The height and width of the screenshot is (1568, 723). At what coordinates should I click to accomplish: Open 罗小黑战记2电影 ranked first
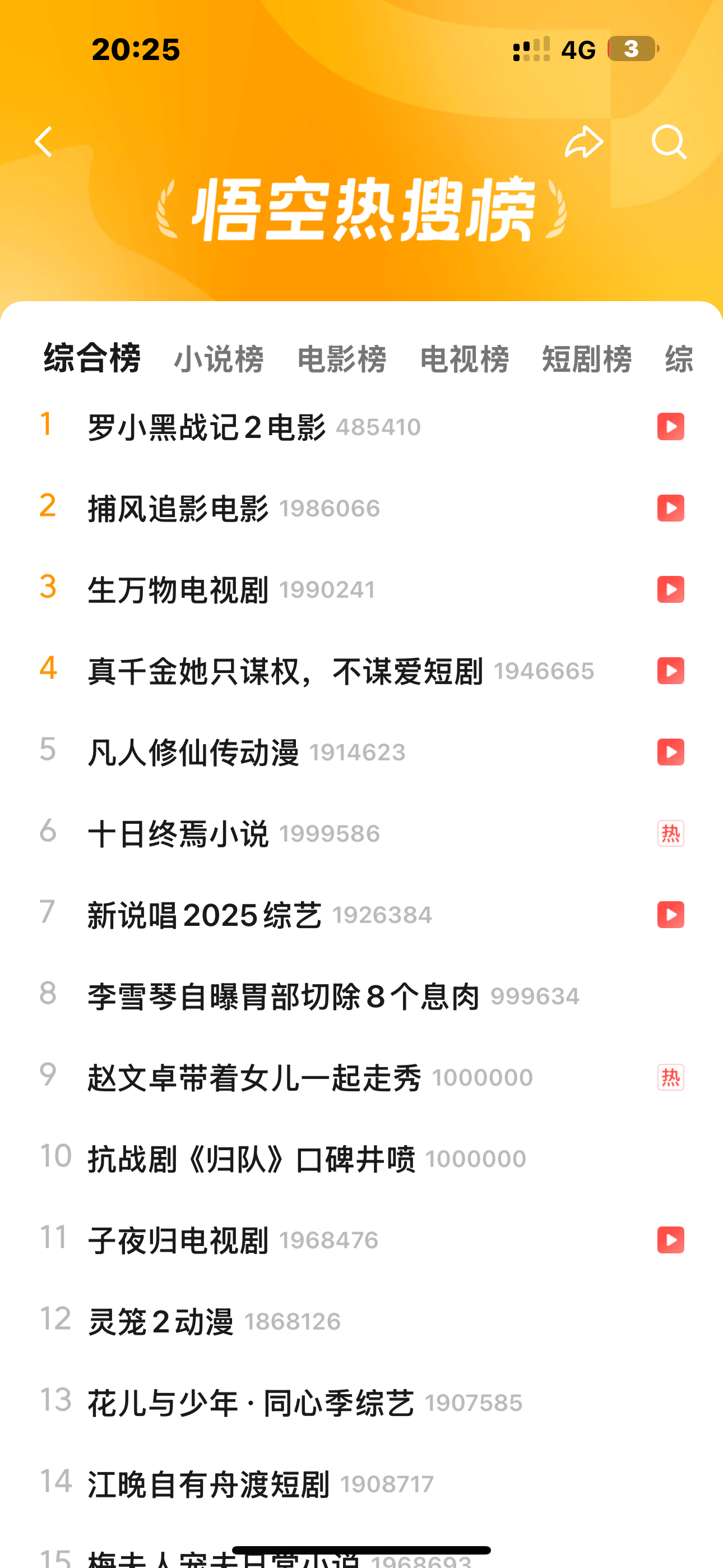click(x=207, y=427)
